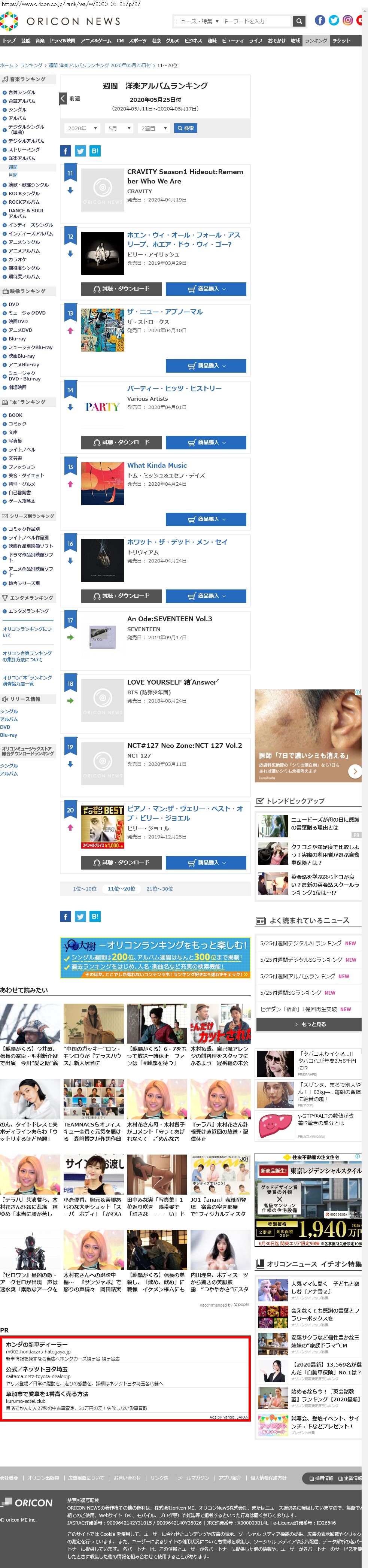Open album link ザ・ニュー・アブノーマル
This screenshot has height=1568, width=368.
click(165, 312)
